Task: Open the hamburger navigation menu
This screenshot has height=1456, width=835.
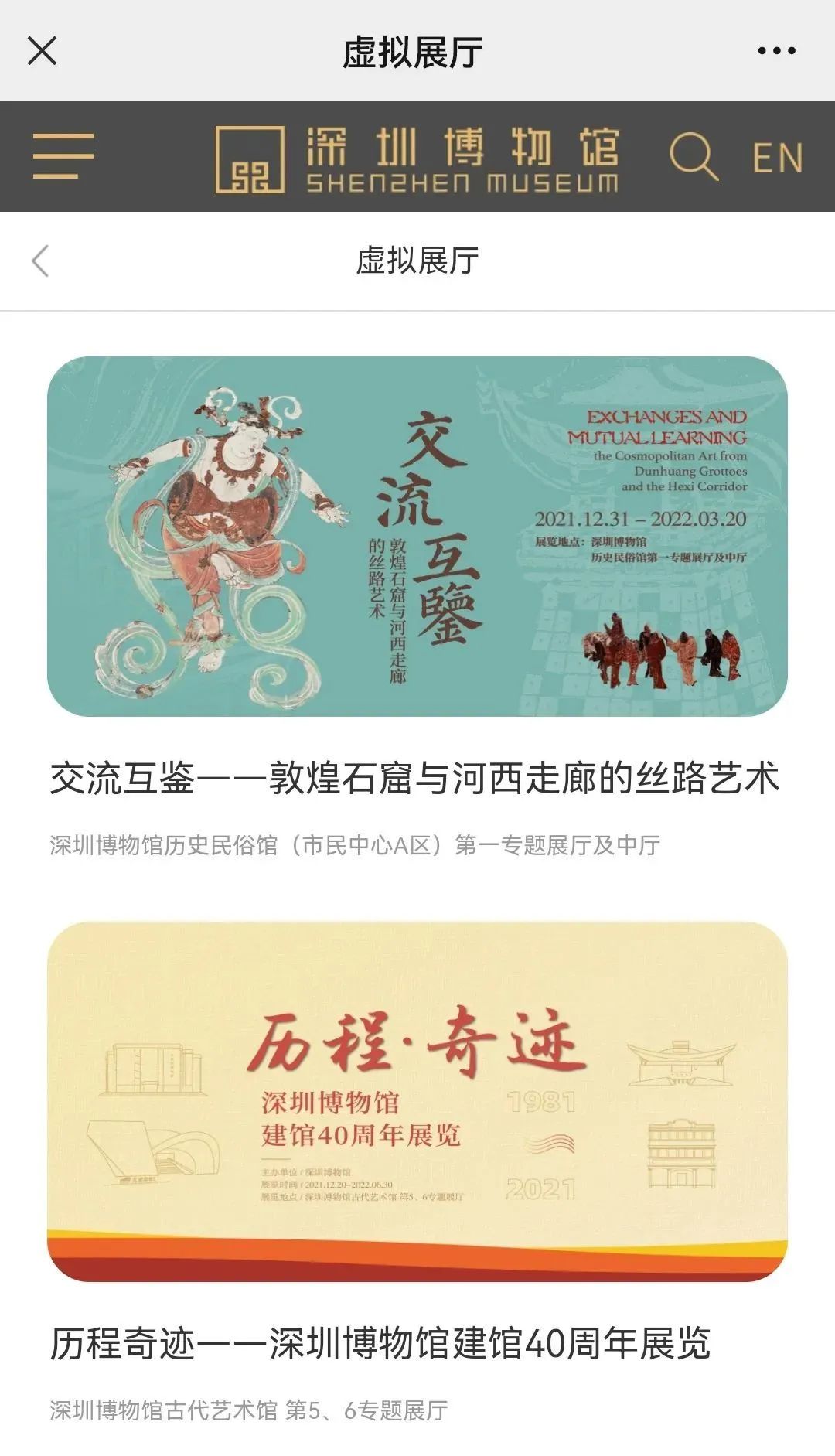Action: pyautogui.click(x=63, y=155)
